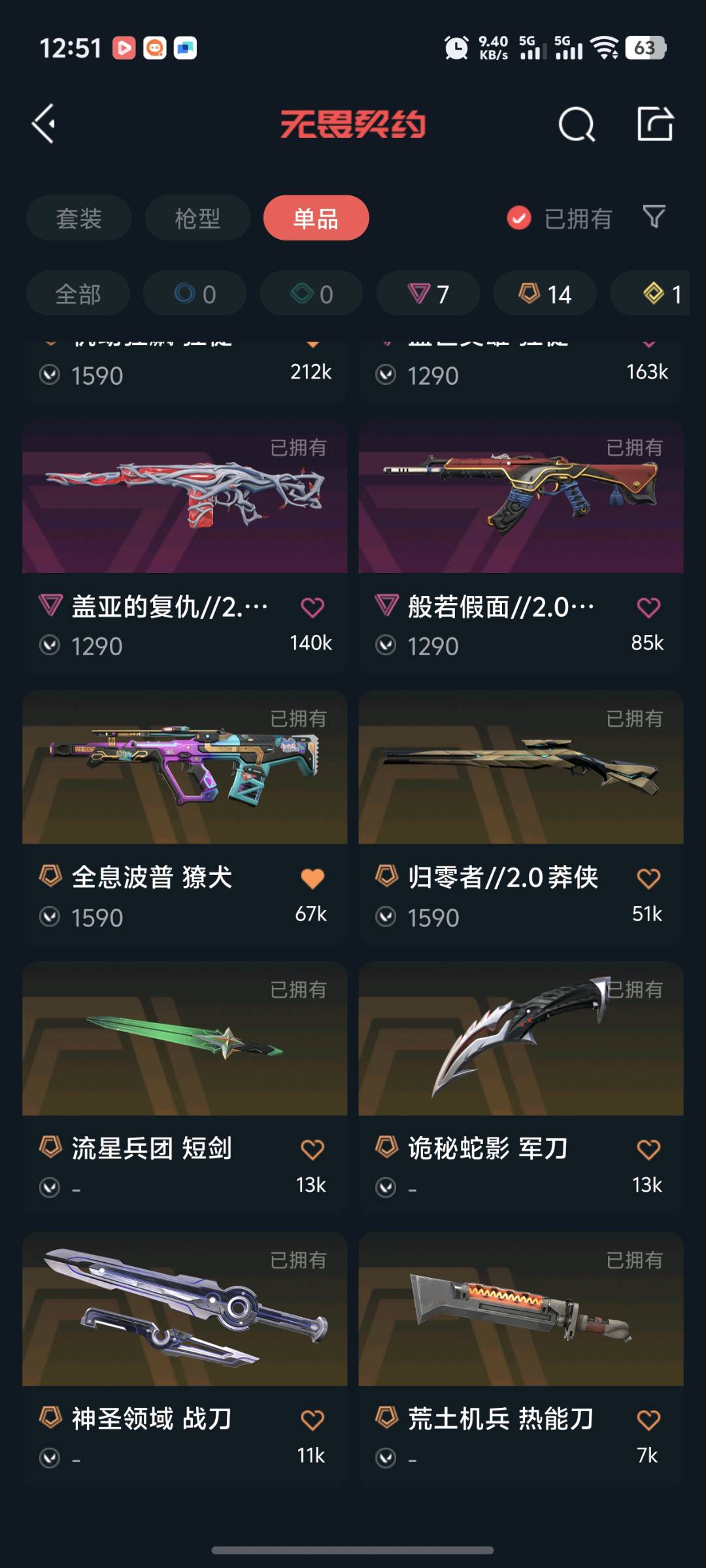Favorite the 荒土机兵 热能刀 skin
The height and width of the screenshot is (1568, 706).
point(648,1420)
